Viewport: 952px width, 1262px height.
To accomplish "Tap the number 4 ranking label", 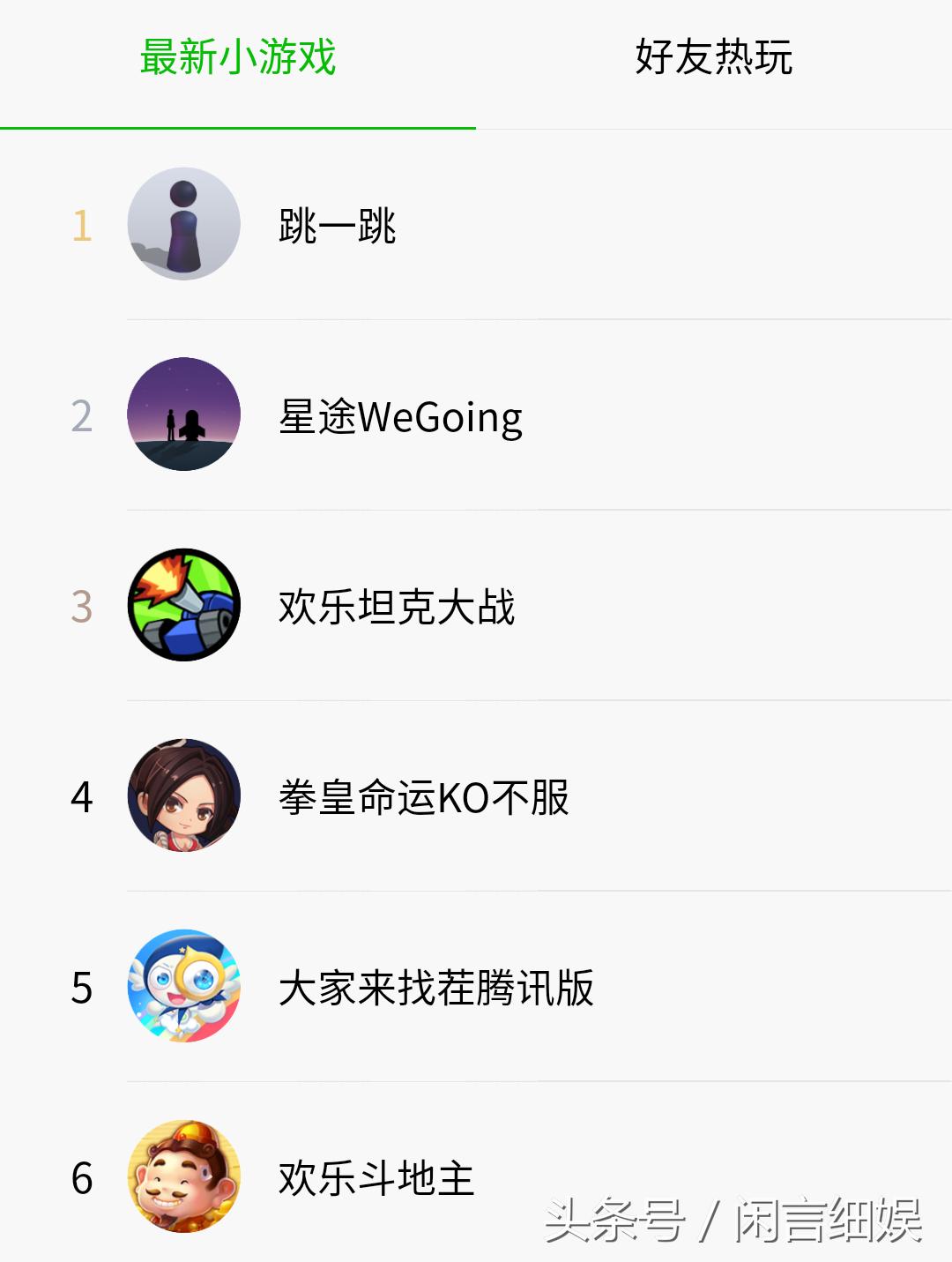I will [x=82, y=798].
